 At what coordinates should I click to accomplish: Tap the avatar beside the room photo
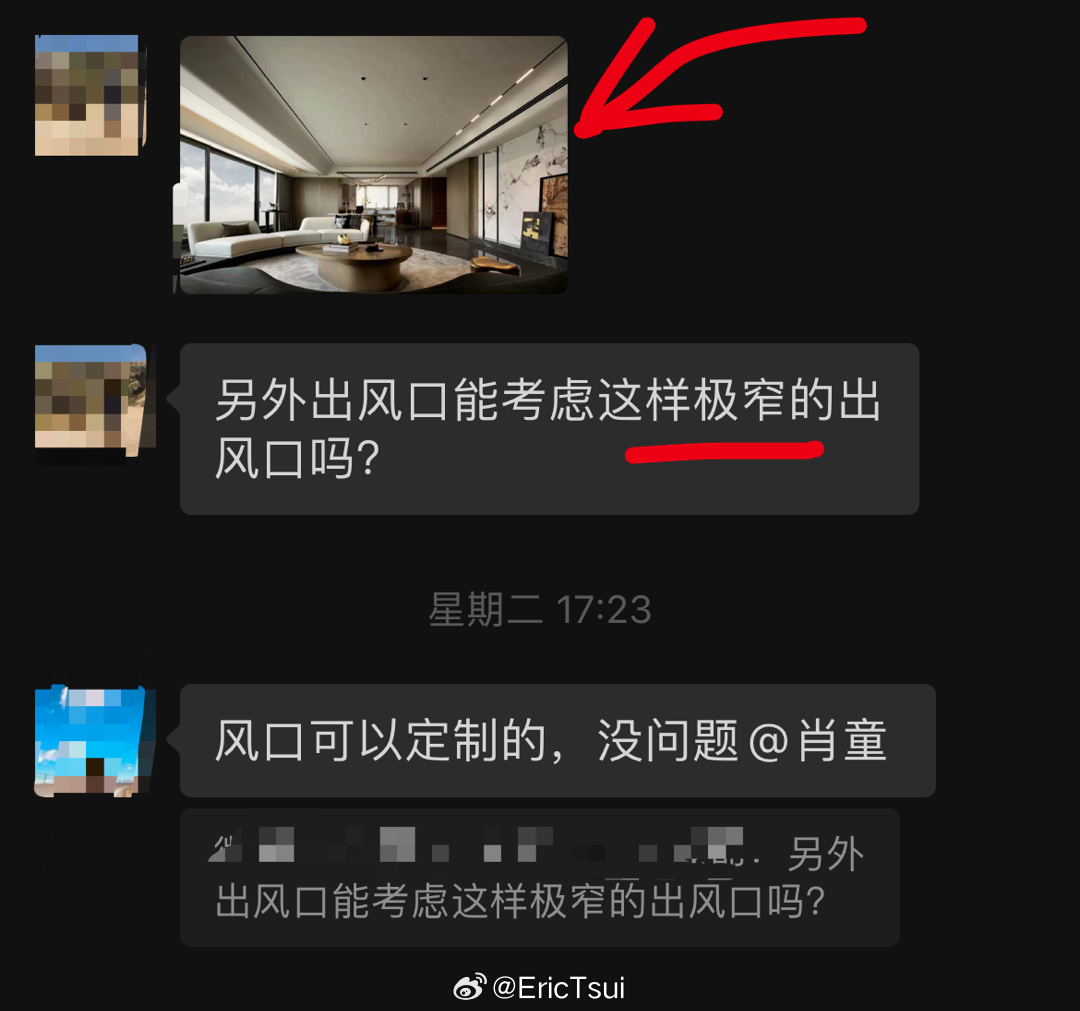click(90, 96)
